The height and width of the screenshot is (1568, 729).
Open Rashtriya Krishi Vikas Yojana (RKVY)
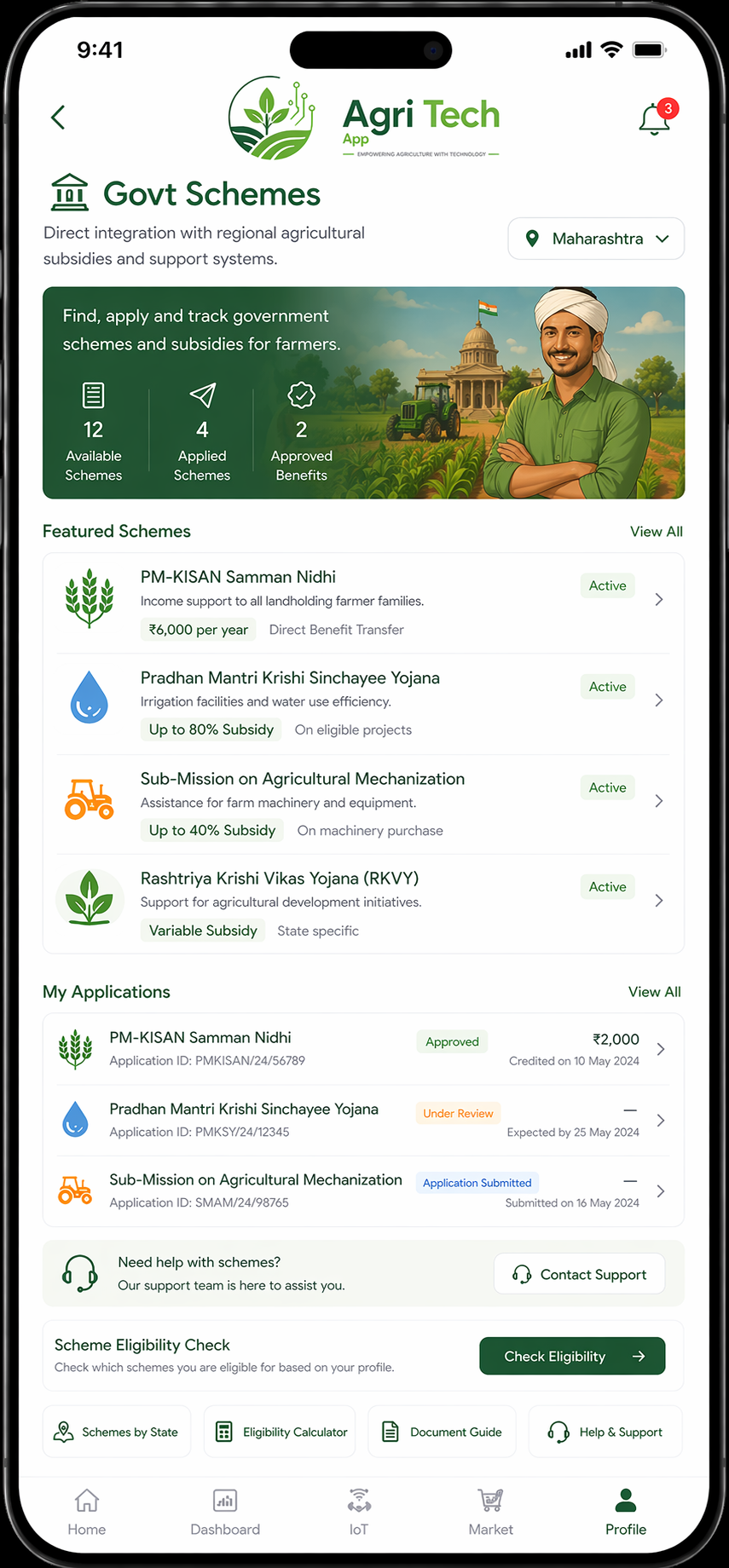click(x=362, y=903)
